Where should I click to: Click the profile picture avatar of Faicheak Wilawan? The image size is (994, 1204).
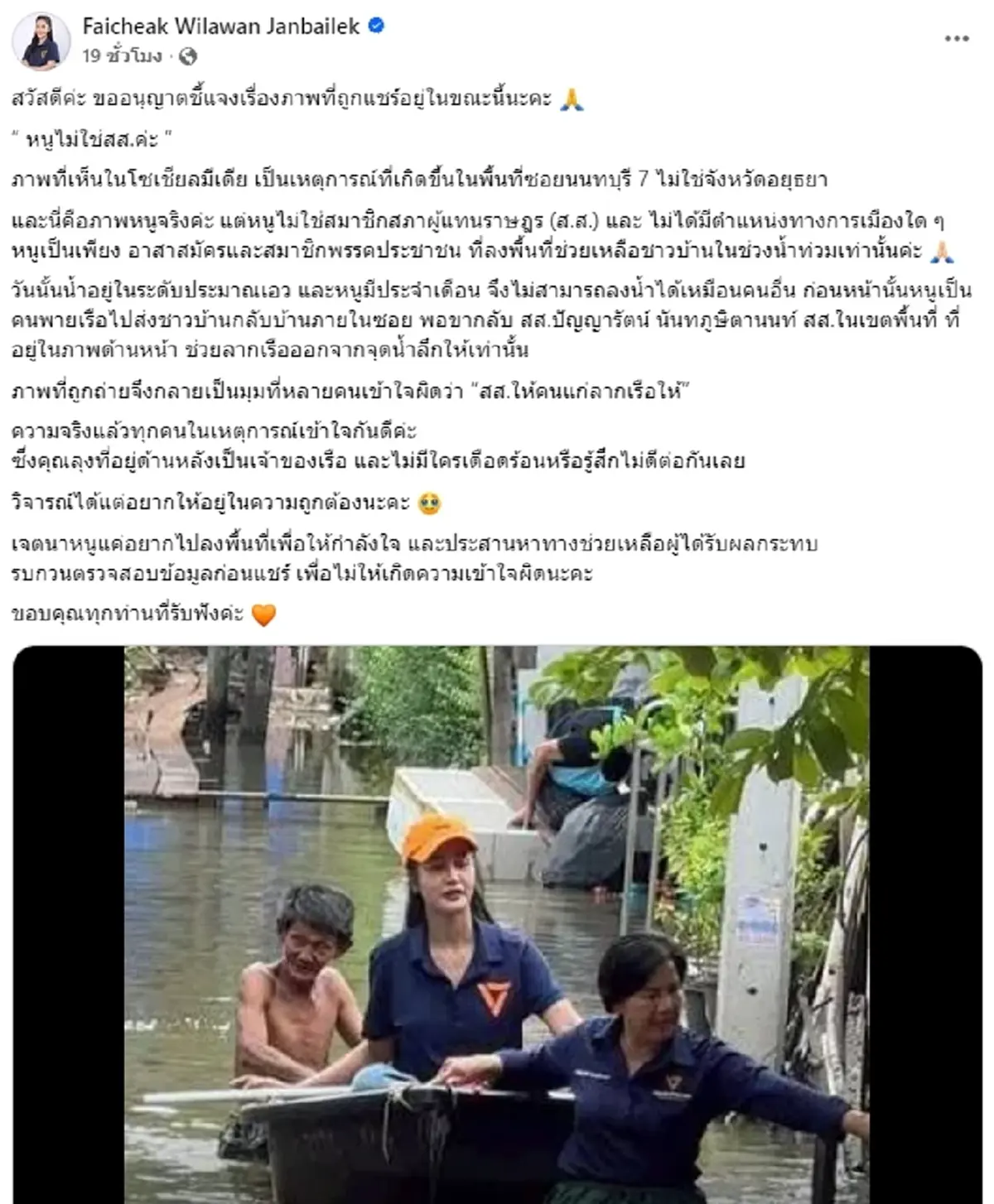43,40
